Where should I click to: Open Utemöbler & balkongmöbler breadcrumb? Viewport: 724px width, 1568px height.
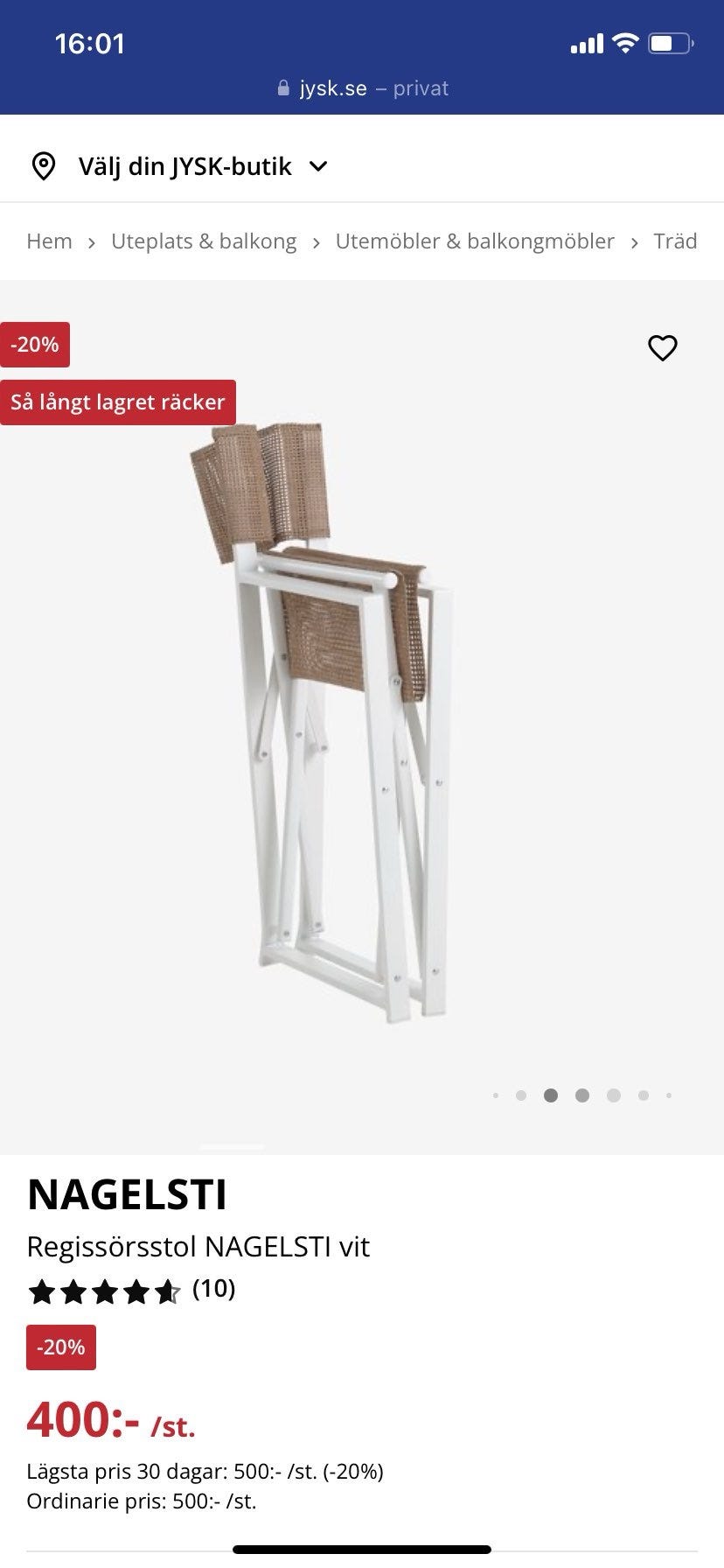click(x=475, y=241)
